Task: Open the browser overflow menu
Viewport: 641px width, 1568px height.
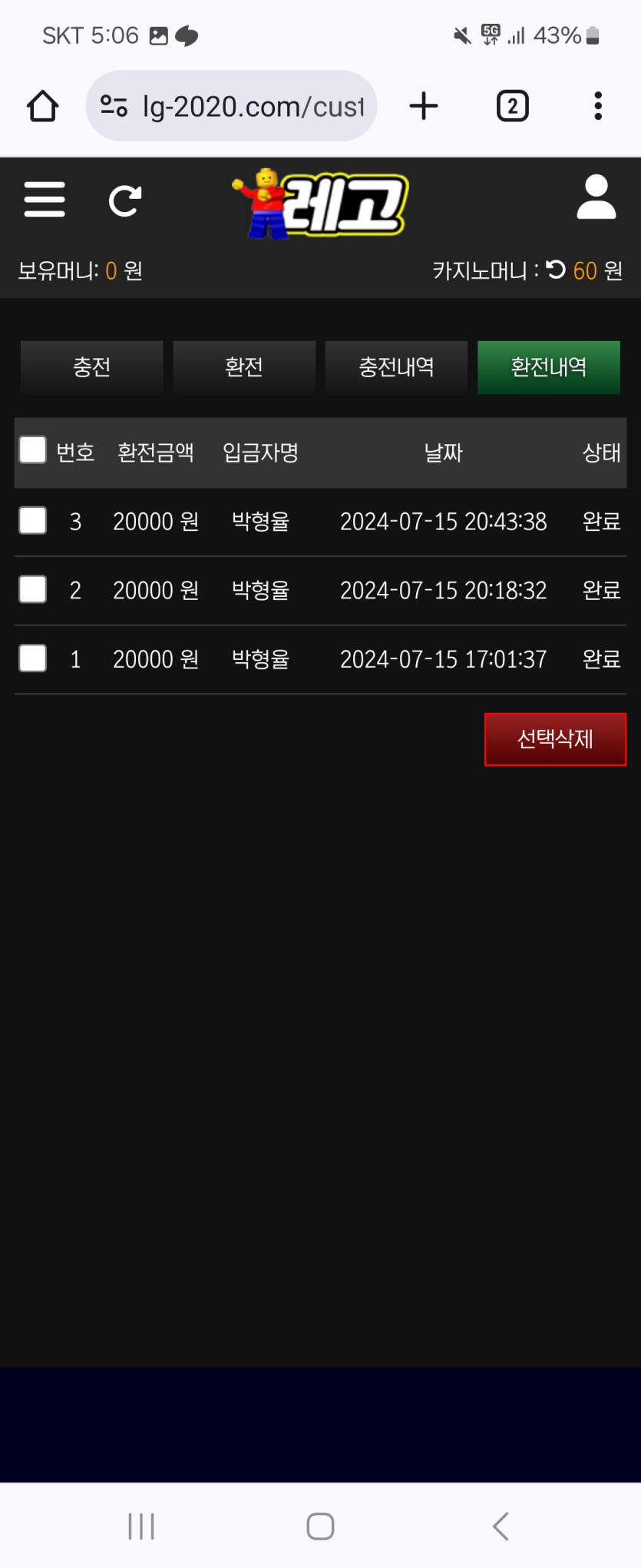Action: tap(598, 106)
